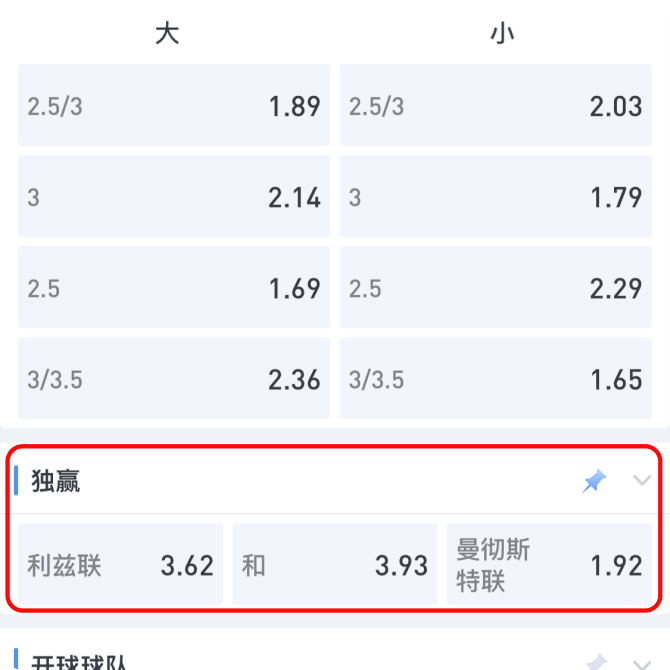
Task: Bet on 利兹联 to win at 3.62
Action: click(121, 565)
